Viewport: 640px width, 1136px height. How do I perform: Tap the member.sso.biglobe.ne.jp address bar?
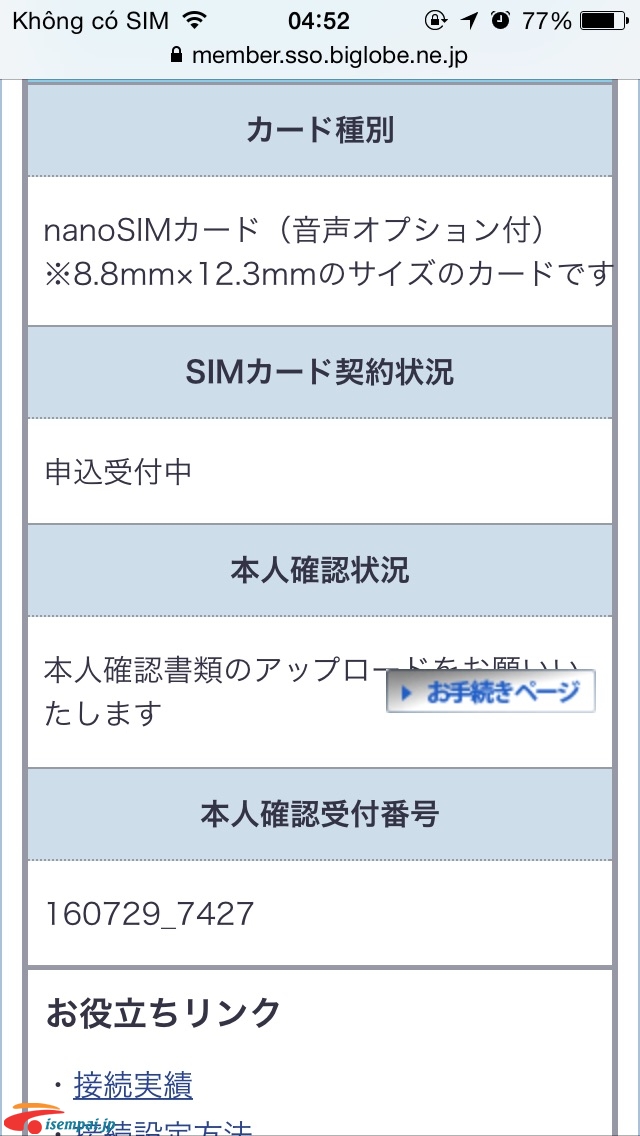click(320, 56)
